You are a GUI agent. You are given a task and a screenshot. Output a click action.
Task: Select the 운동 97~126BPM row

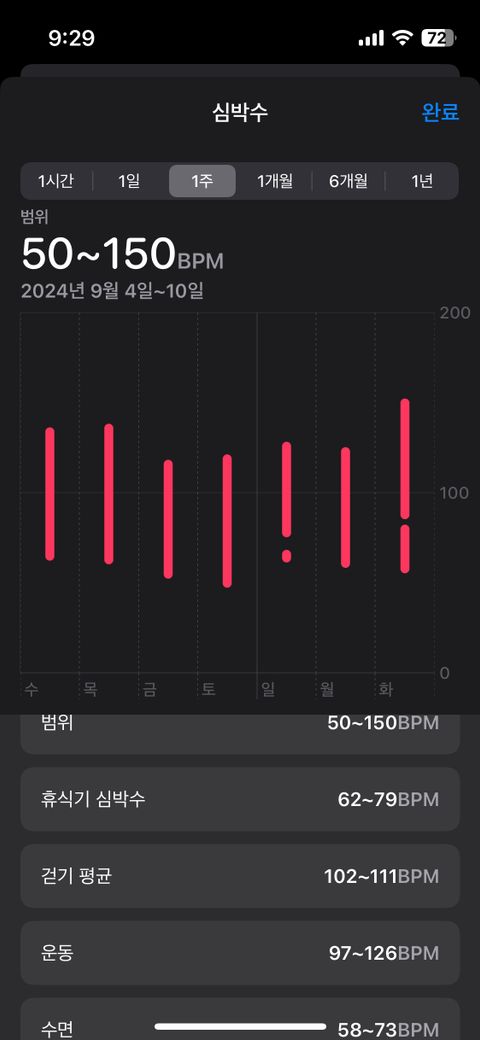240,953
